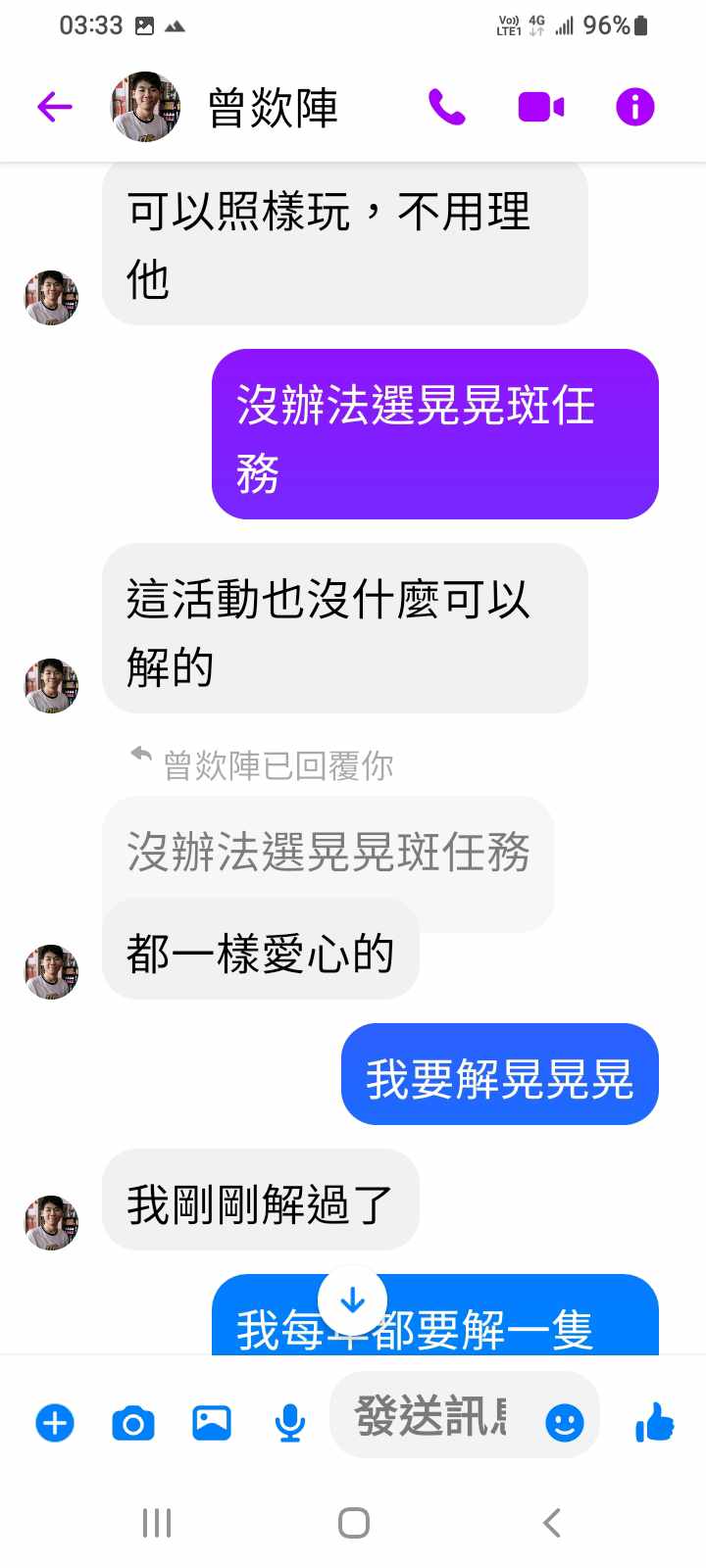Choose a photo from the gallery
Image resolution: width=706 pixels, height=1568 pixels.
212,1423
